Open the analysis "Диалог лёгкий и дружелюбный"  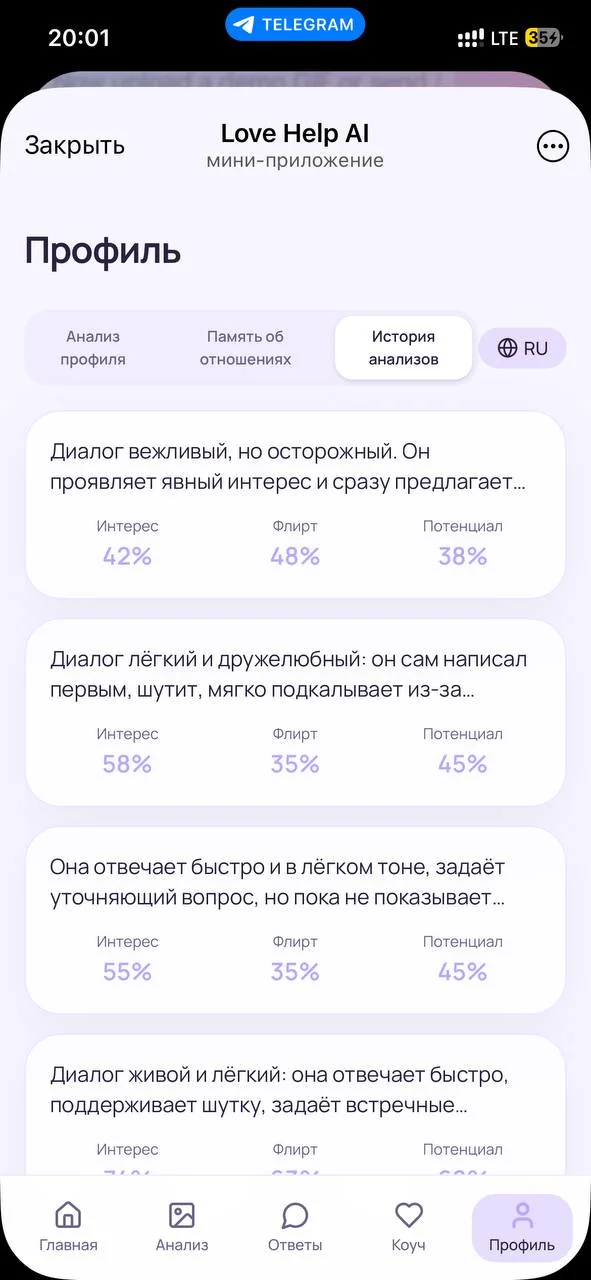coord(295,713)
